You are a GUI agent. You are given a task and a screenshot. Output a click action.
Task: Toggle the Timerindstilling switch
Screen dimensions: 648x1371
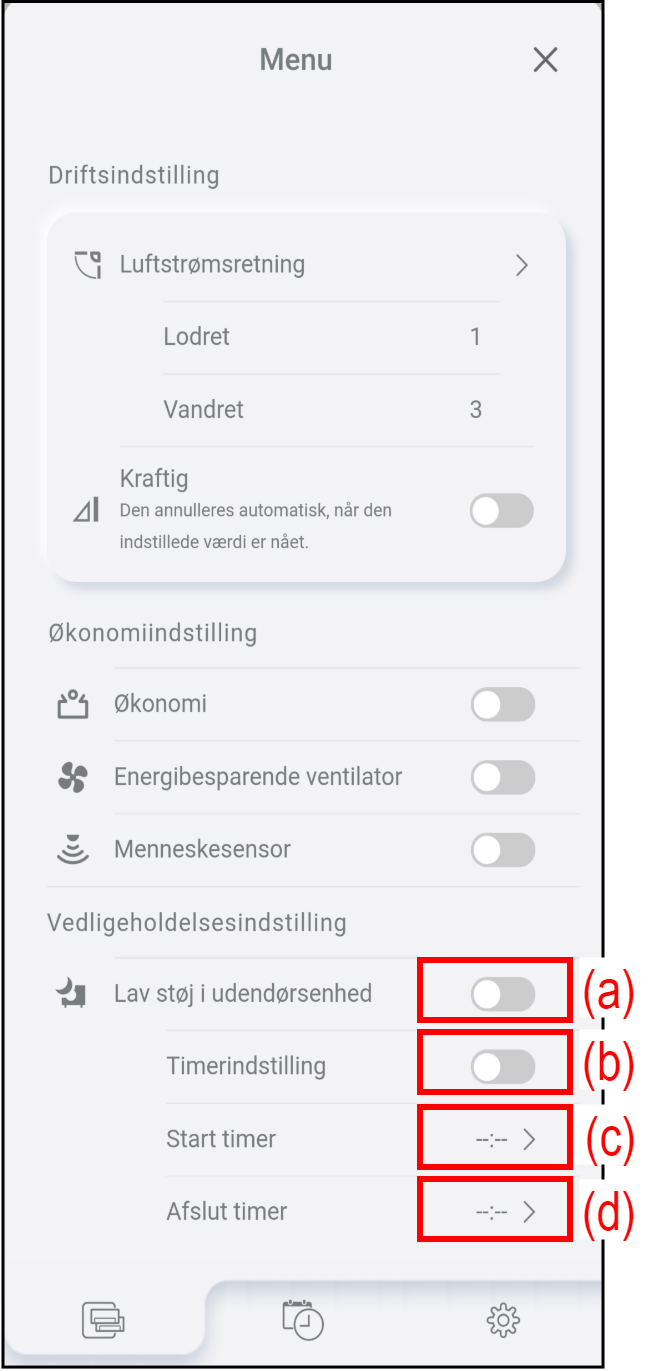pyautogui.click(x=502, y=1067)
